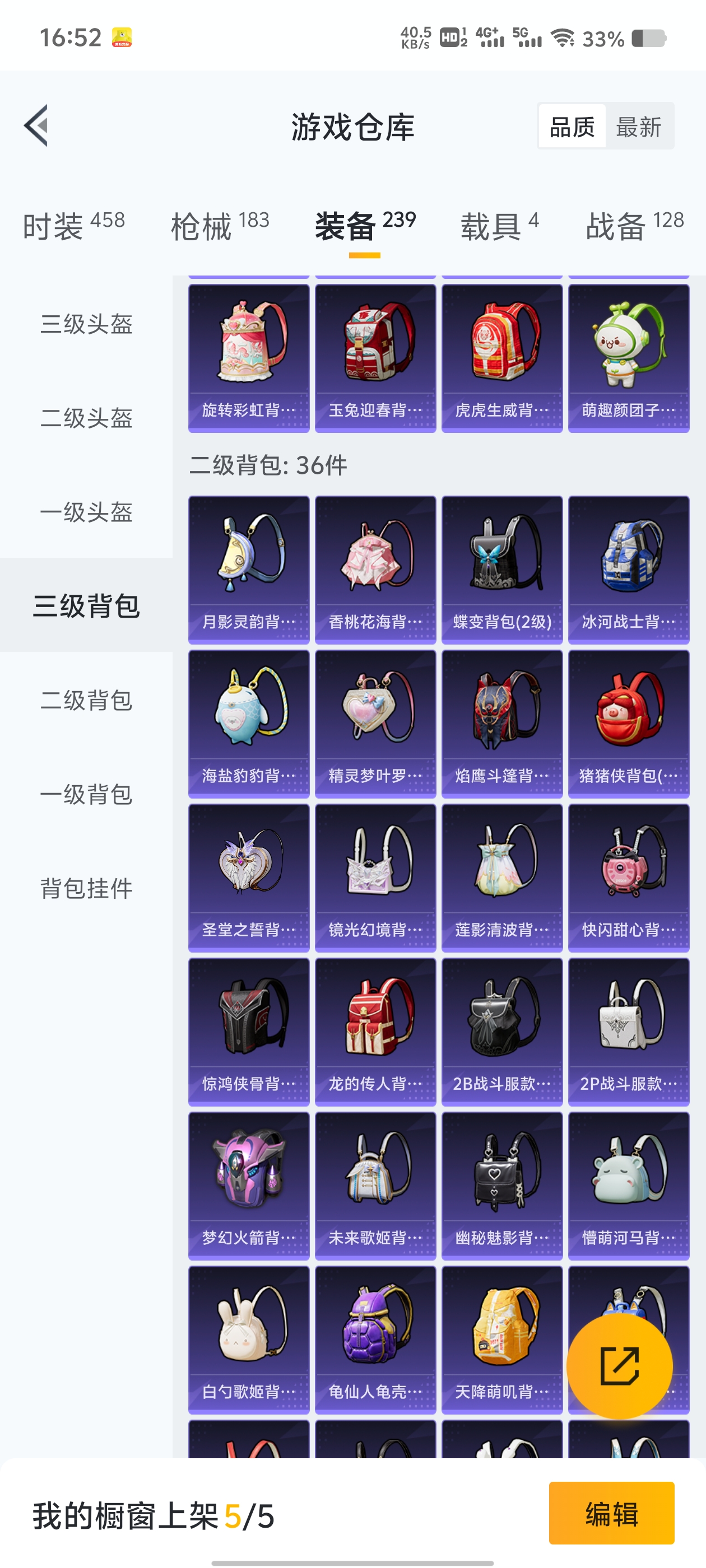Viewport: 706px width, 1568px height.
Task: Switch to the 枪械 tab
Action: tap(220, 225)
